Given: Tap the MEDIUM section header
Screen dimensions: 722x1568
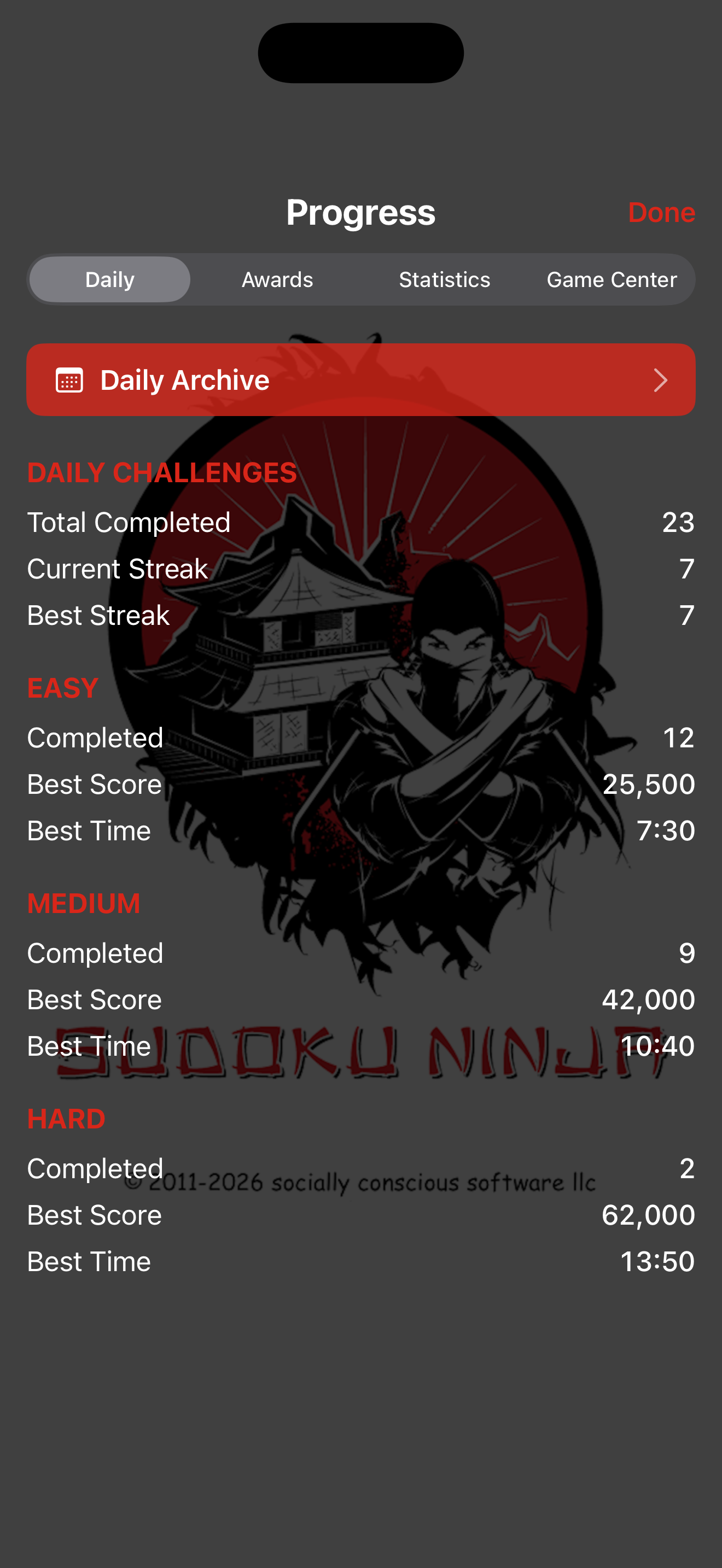Looking at the screenshot, I should click(83, 903).
